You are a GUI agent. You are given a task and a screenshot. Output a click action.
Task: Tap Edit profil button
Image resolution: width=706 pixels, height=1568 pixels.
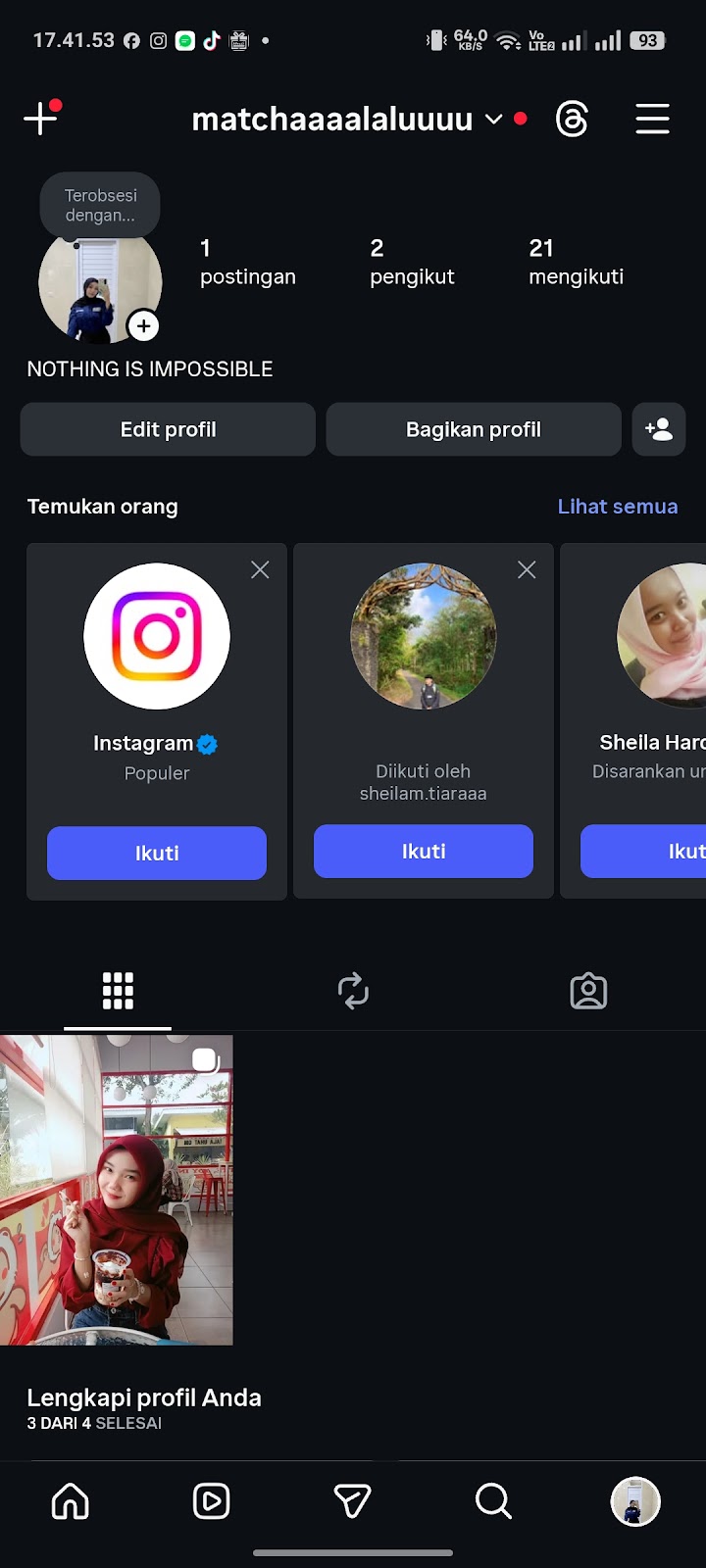point(168,429)
